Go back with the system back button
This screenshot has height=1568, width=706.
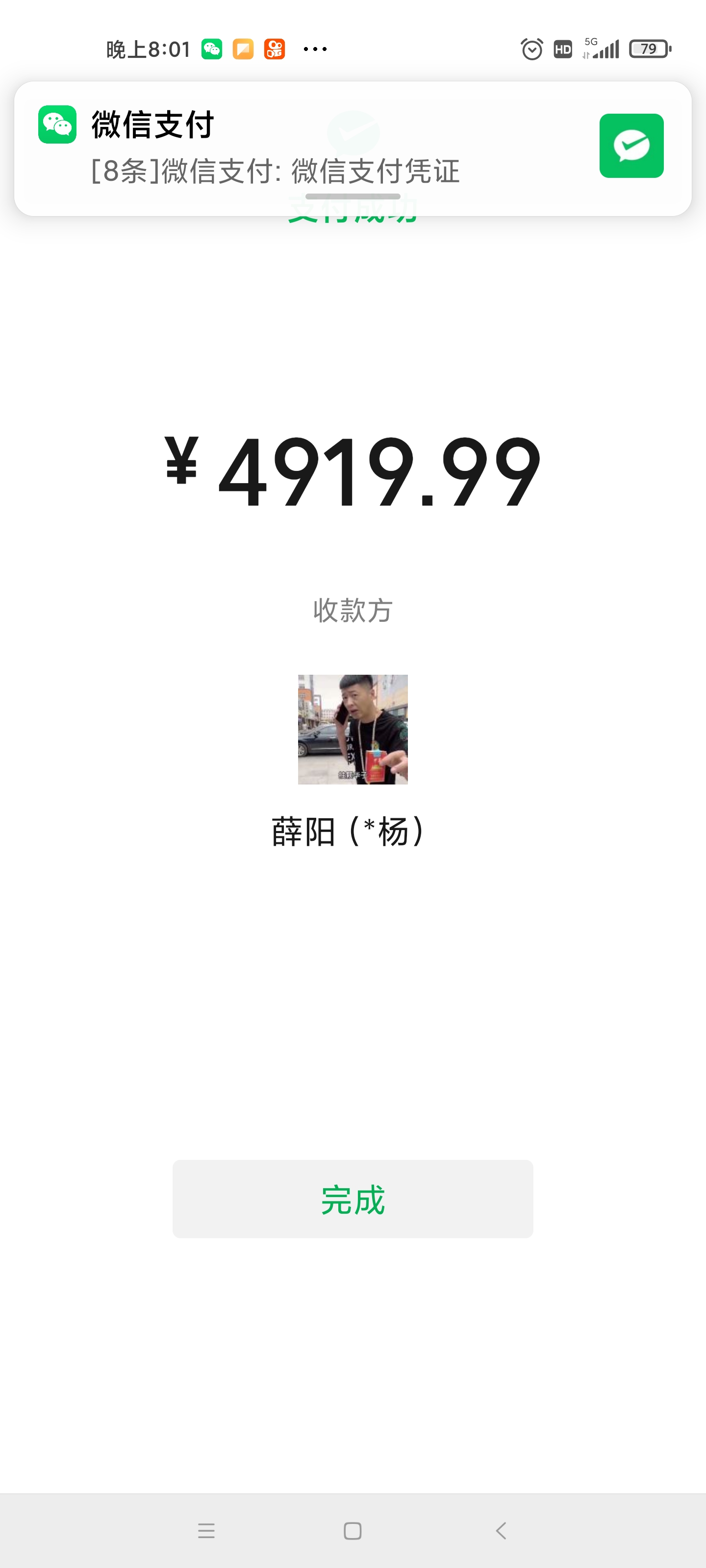pos(501,1530)
